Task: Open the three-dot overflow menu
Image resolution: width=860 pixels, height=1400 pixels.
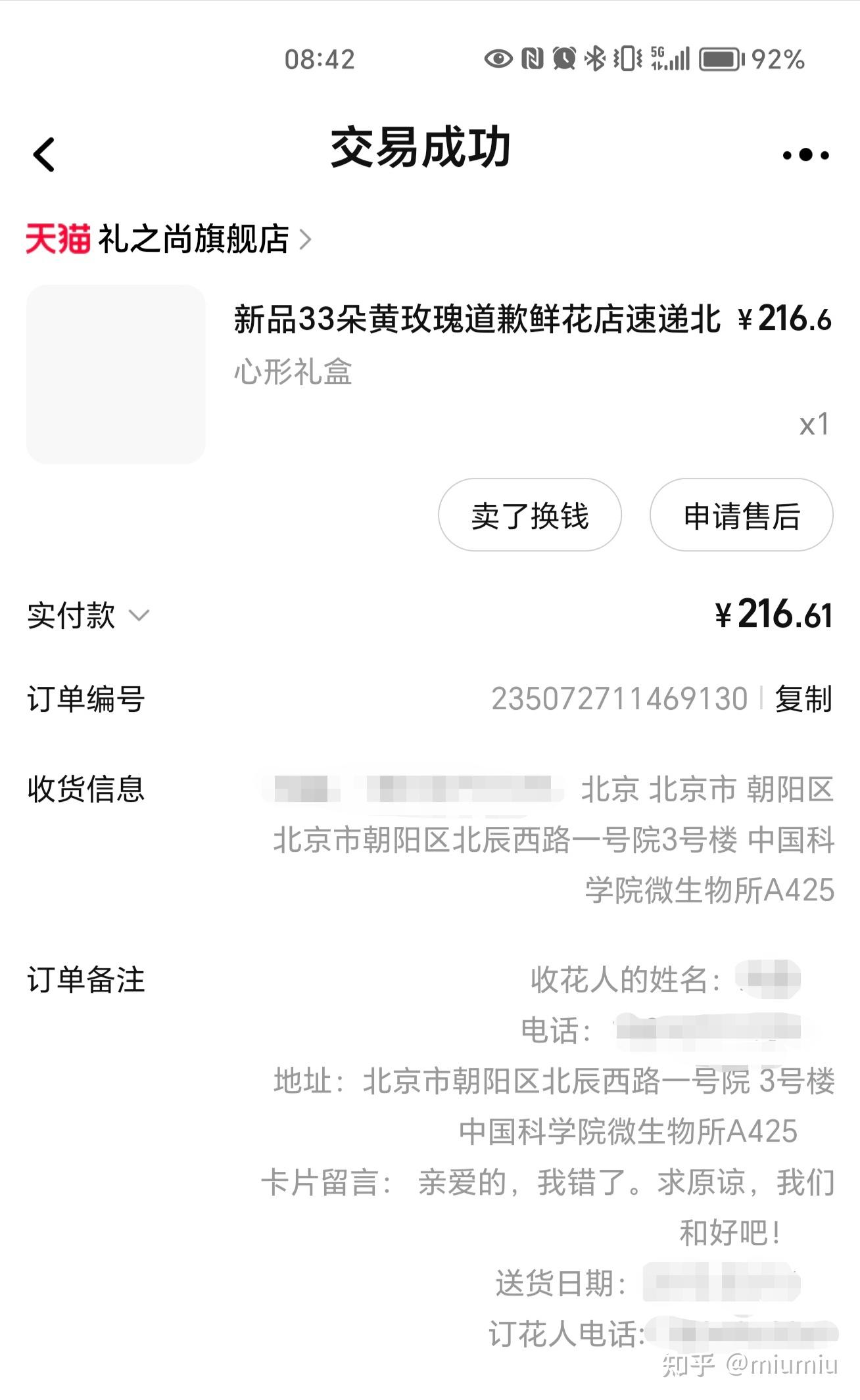Action: [x=805, y=156]
